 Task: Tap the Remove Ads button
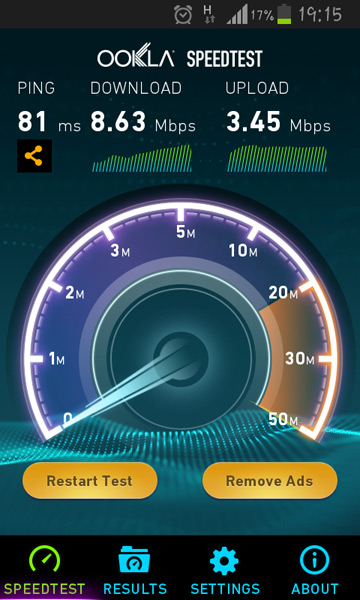(270, 481)
